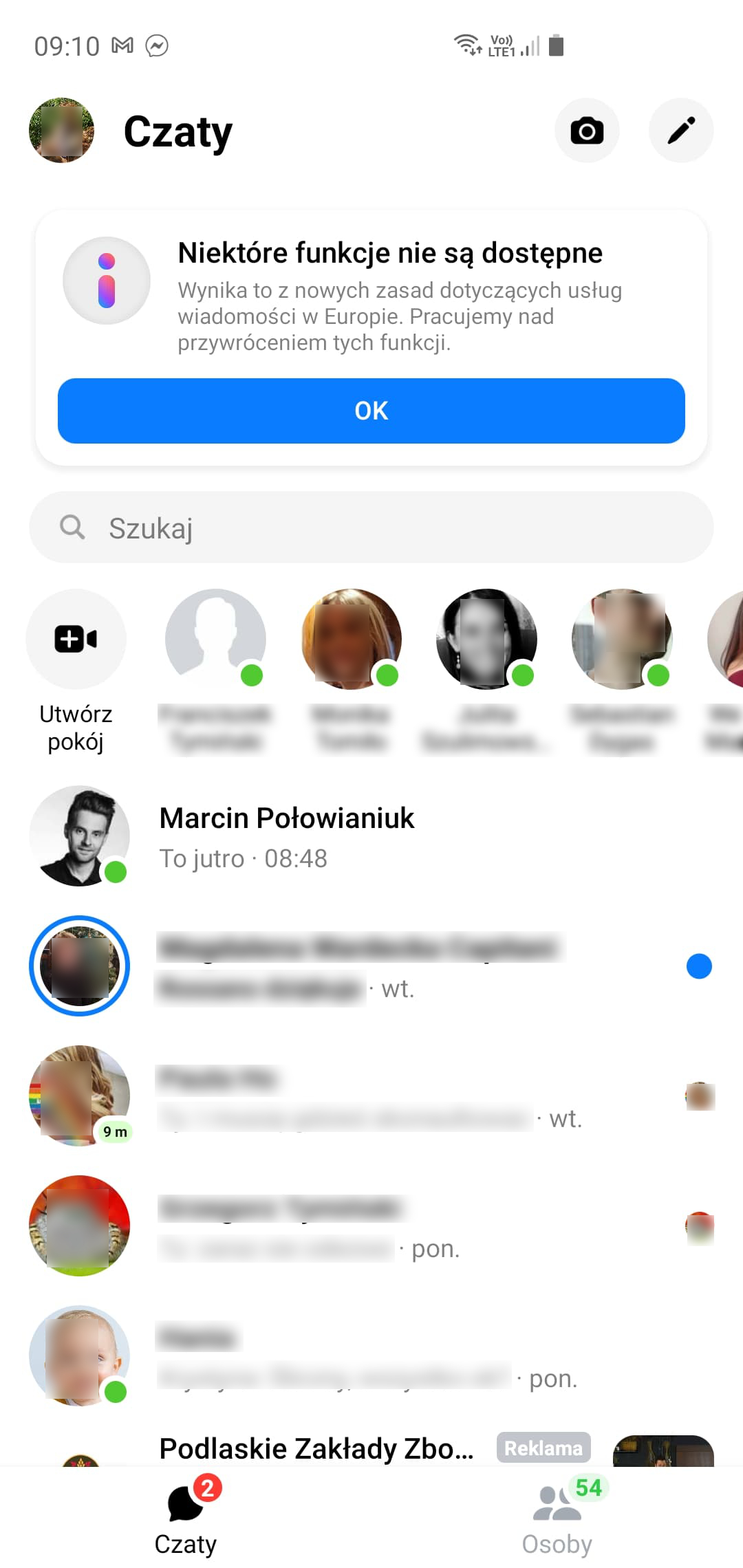Screen dimensions: 743x1568
Task: Open the chat with Marcin Połowianiuk
Action: pos(371,836)
